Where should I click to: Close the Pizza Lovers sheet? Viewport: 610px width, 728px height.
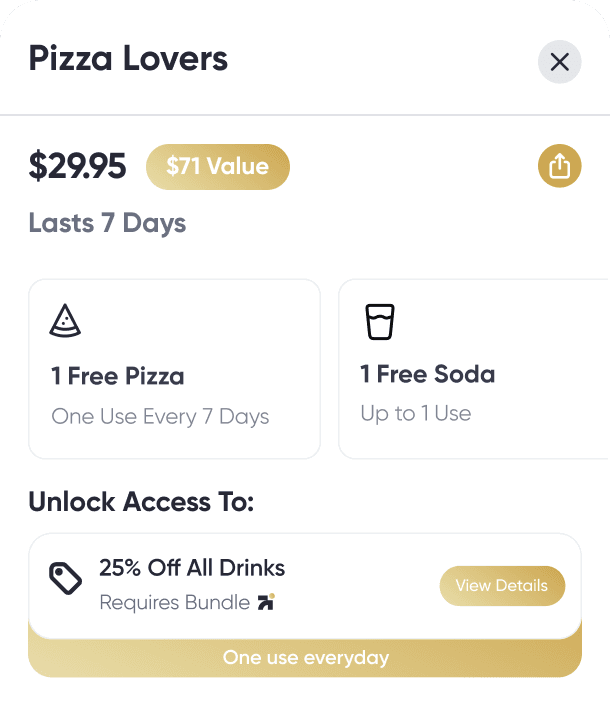[x=559, y=62]
